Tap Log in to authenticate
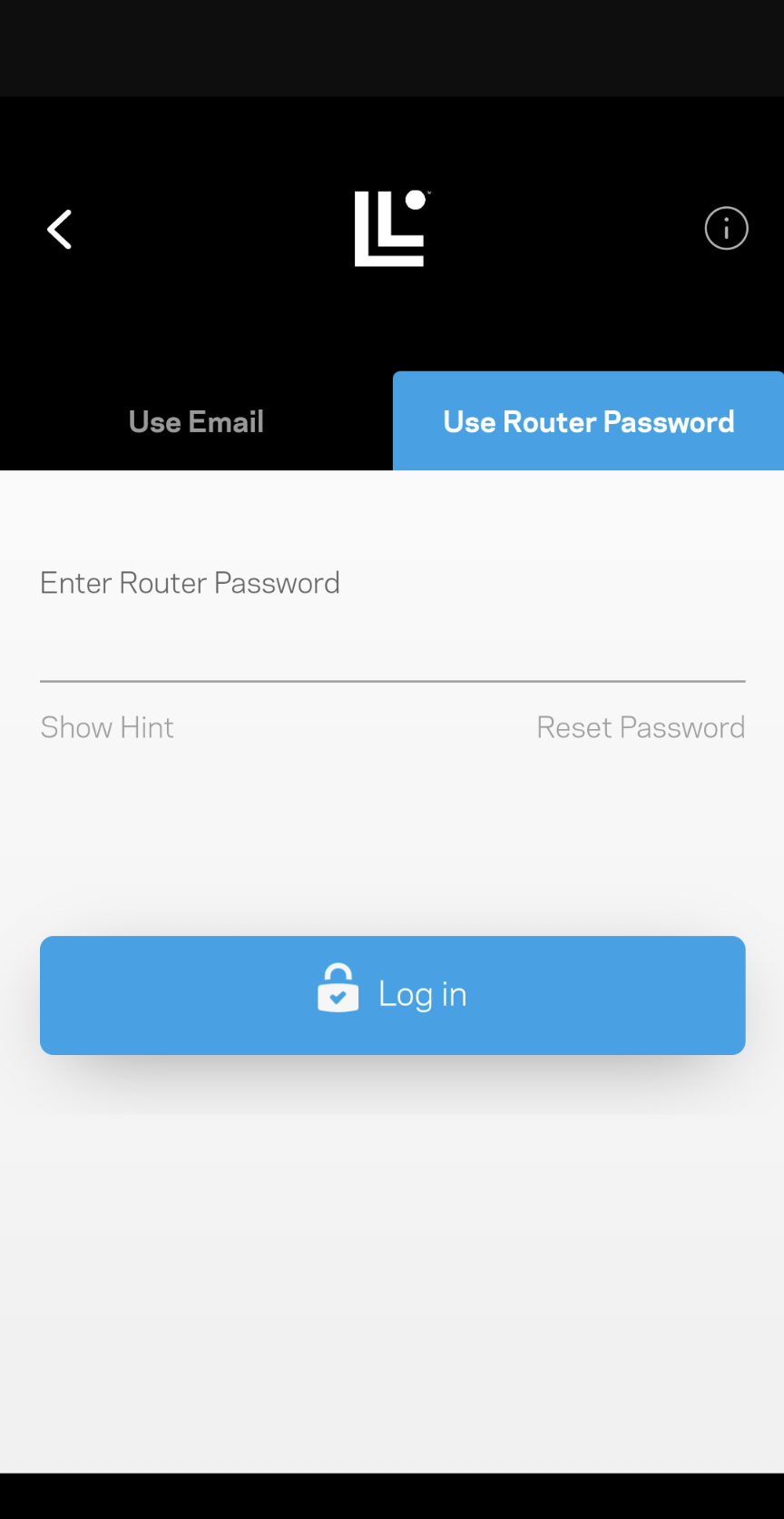 tap(392, 995)
